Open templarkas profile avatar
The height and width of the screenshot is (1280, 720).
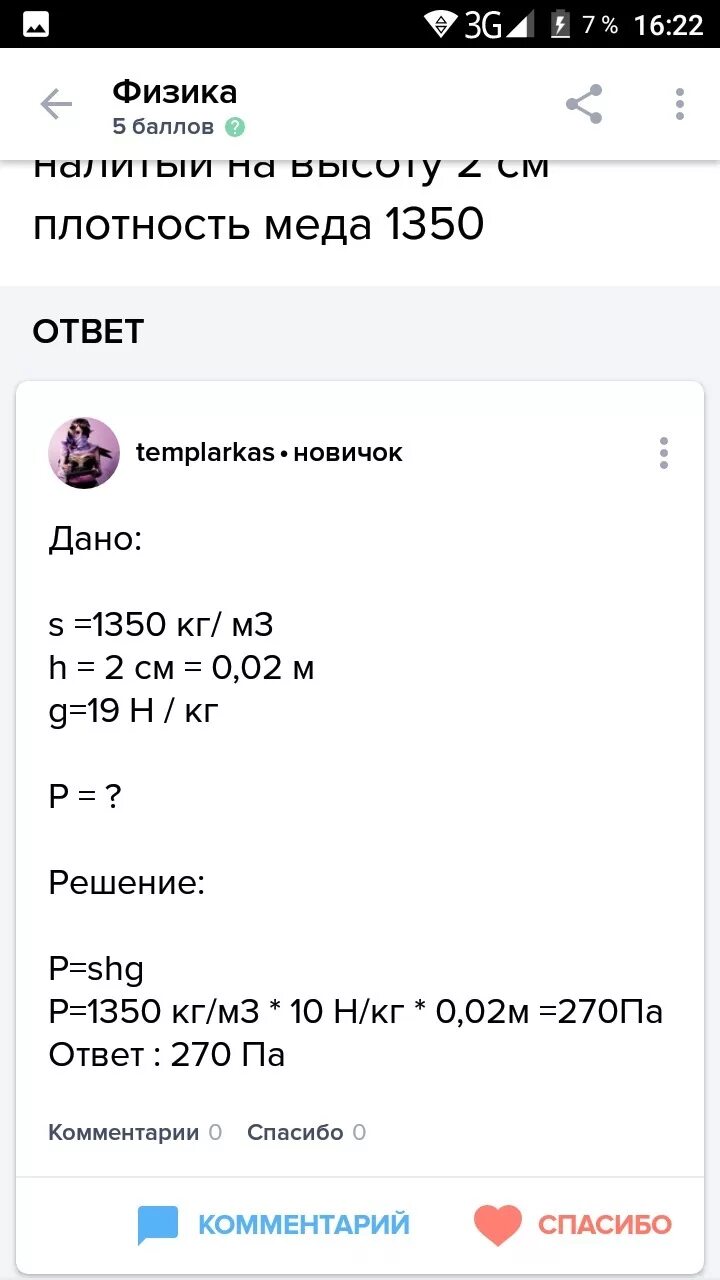click(x=84, y=453)
